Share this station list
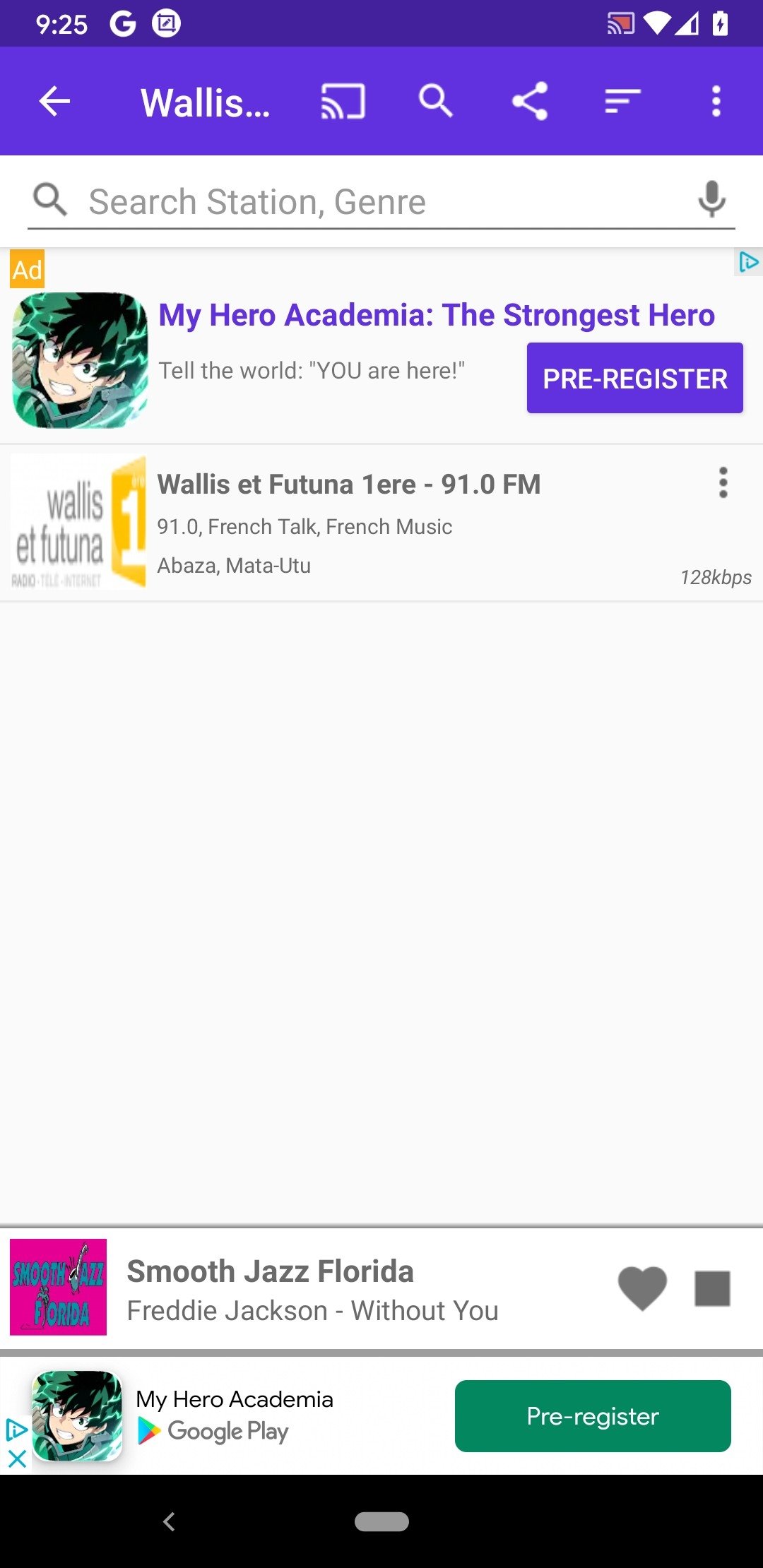This screenshot has height=1568, width=763. pyautogui.click(x=530, y=101)
